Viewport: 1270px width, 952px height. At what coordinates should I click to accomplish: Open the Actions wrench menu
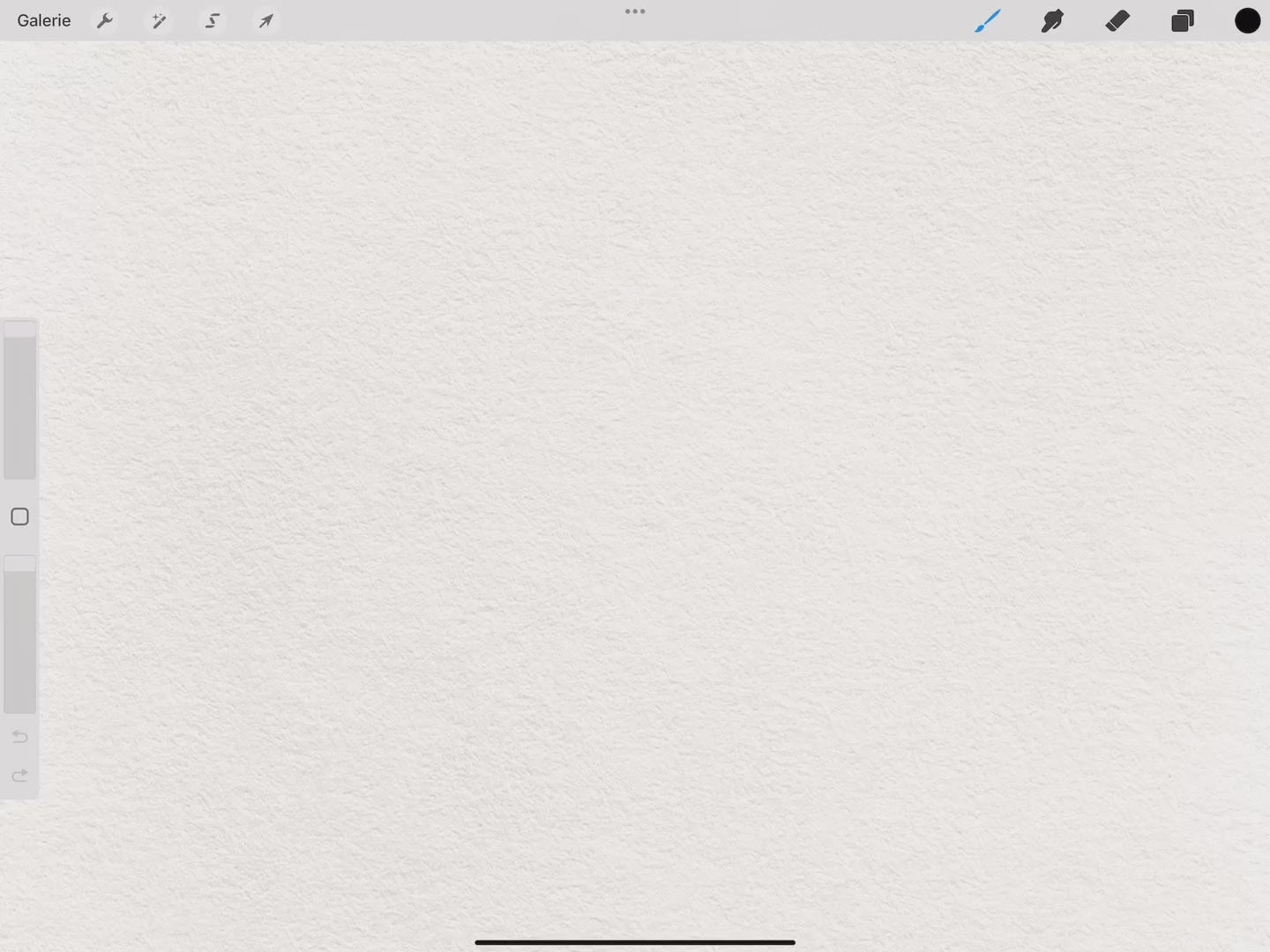click(105, 20)
